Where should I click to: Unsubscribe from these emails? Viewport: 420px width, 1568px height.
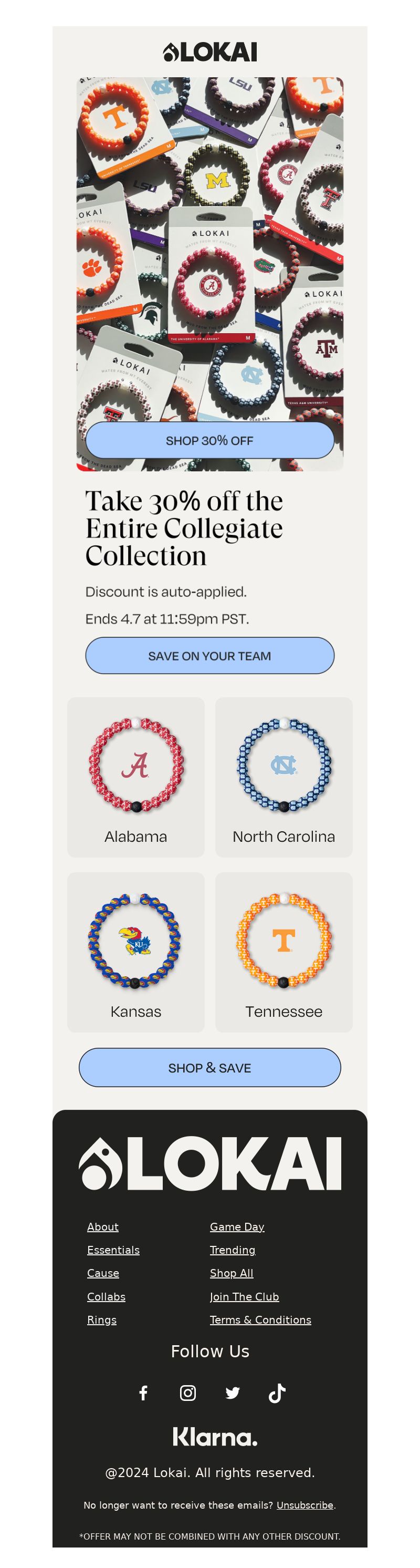(304, 1505)
